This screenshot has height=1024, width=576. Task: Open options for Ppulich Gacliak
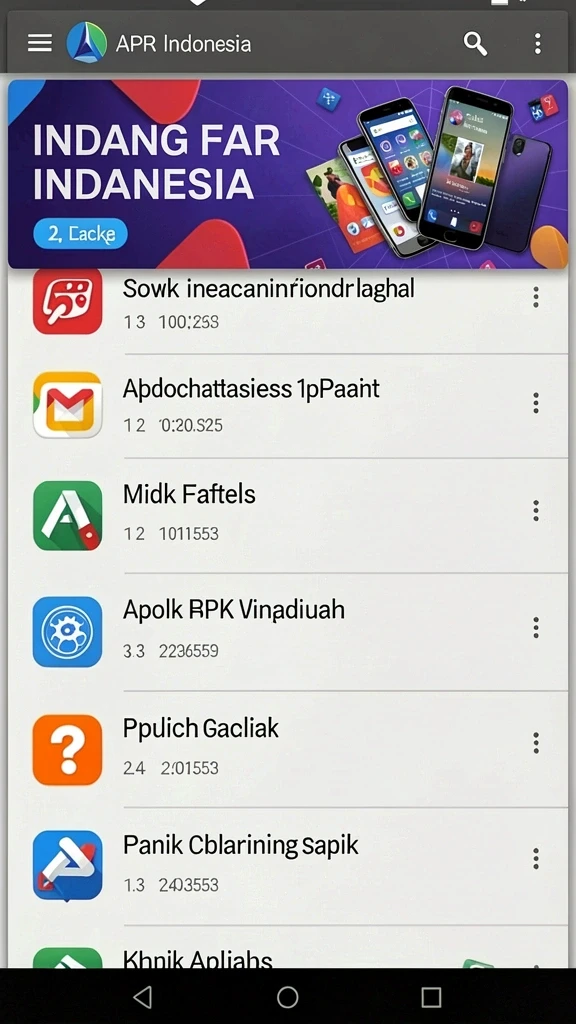[x=536, y=743]
